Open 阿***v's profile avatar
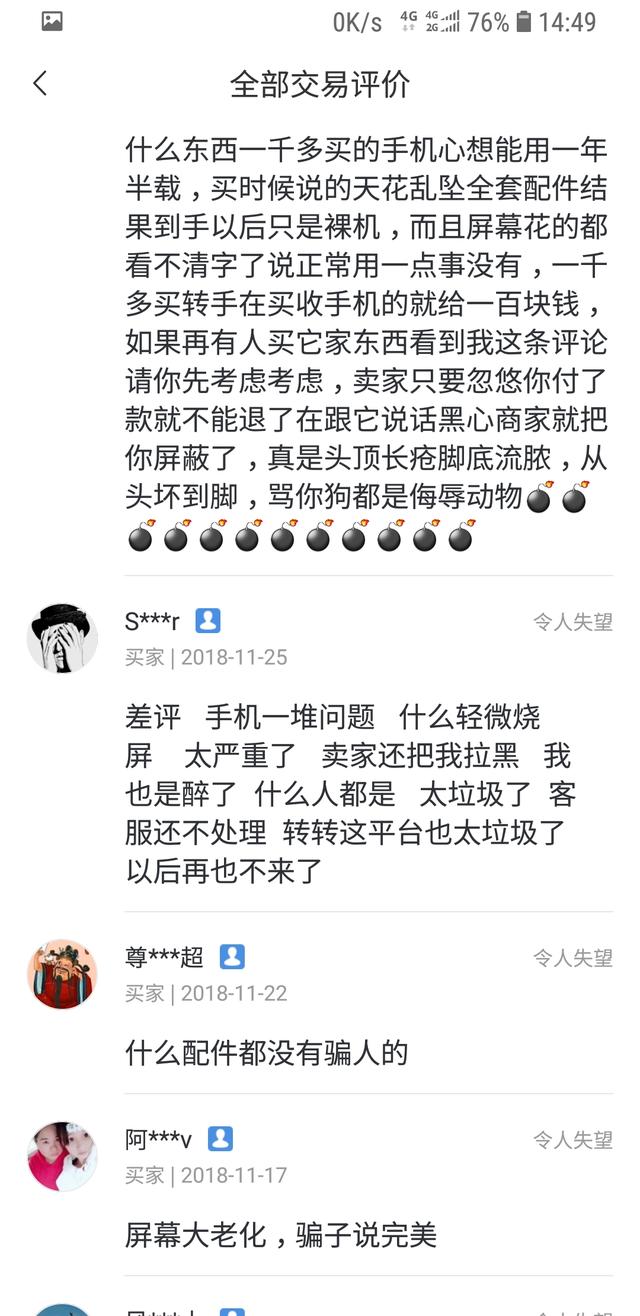The height and width of the screenshot is (1316, 640). pyautogui.click(x=62, y=1156)
